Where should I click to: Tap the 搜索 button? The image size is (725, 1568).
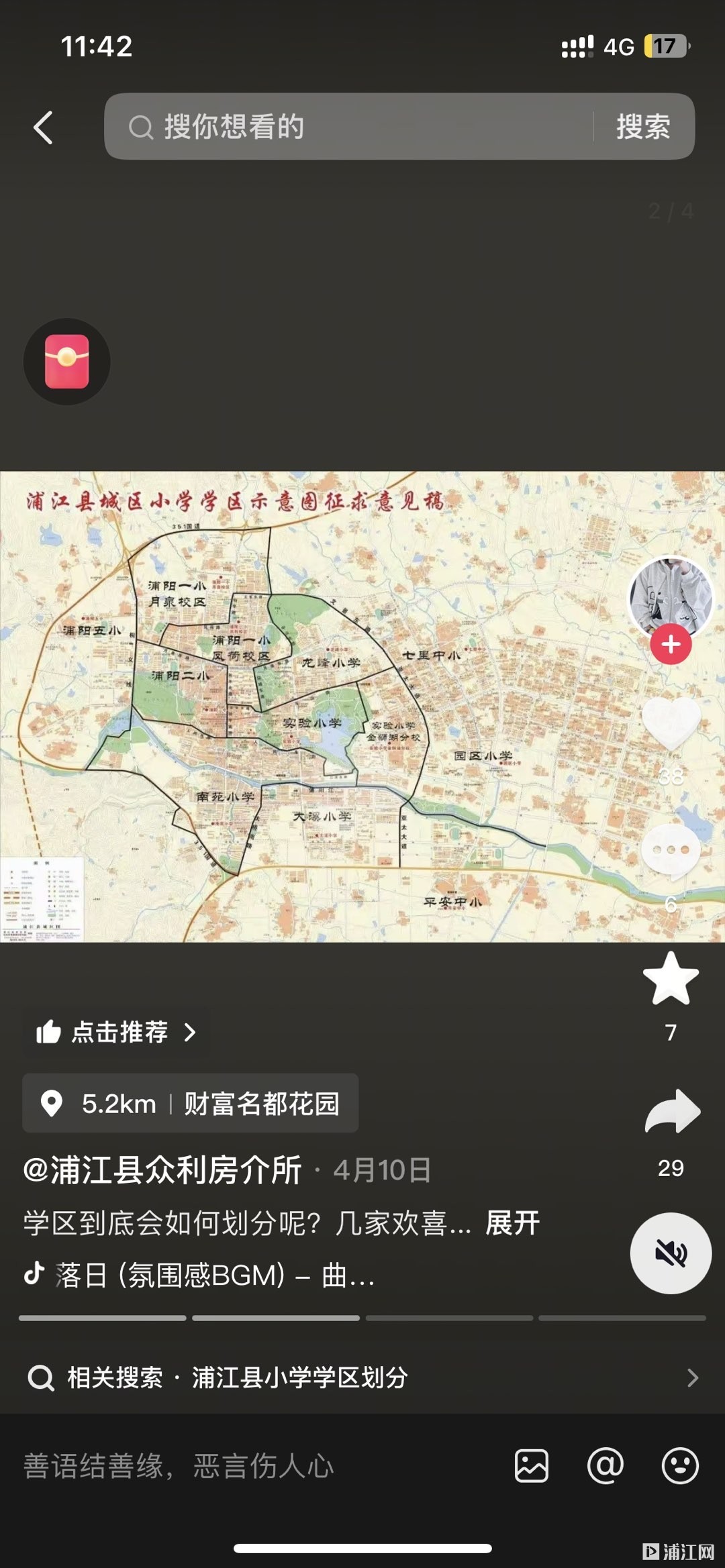643,127
